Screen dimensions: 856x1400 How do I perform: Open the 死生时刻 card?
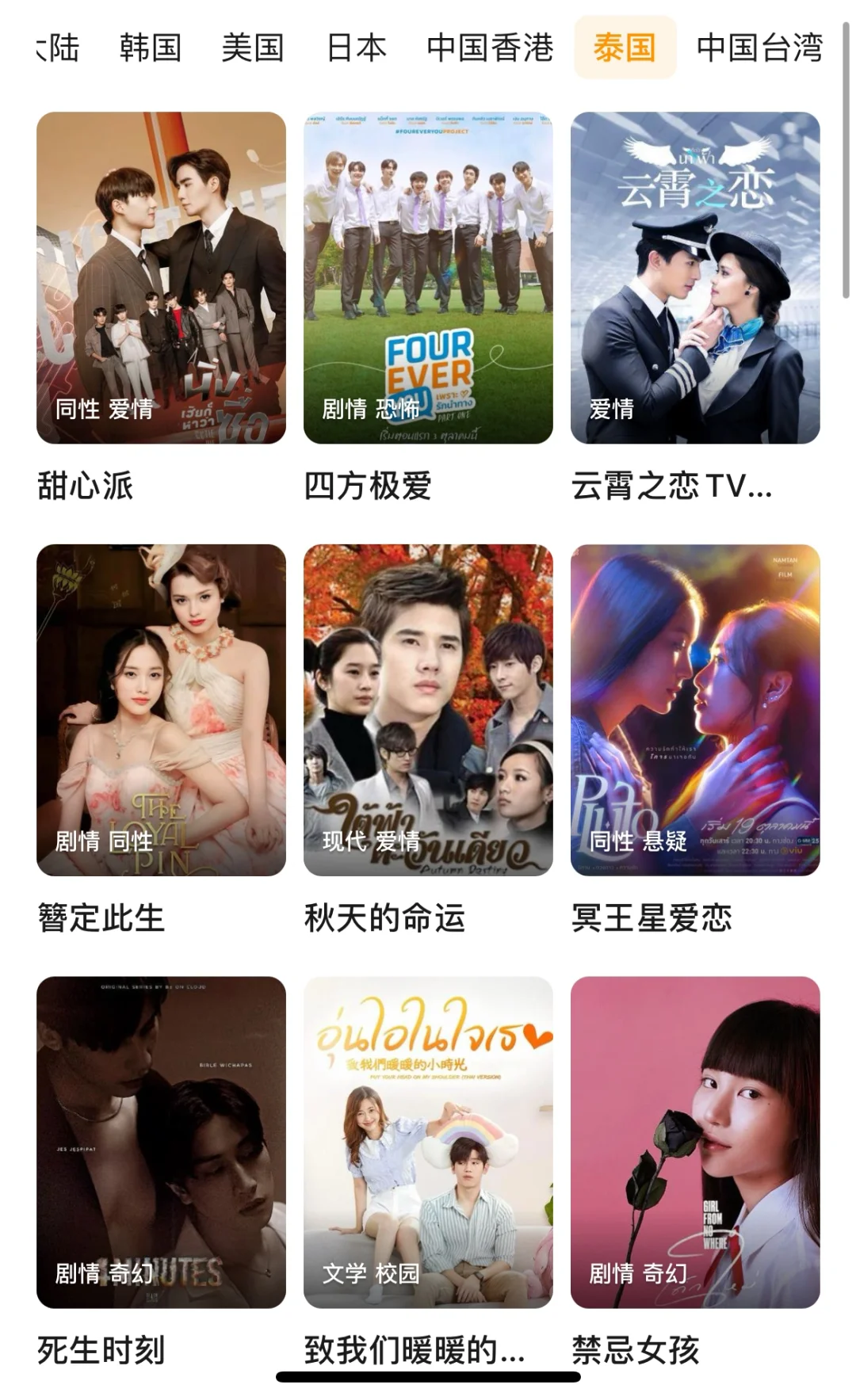(x=161, y=1142)
